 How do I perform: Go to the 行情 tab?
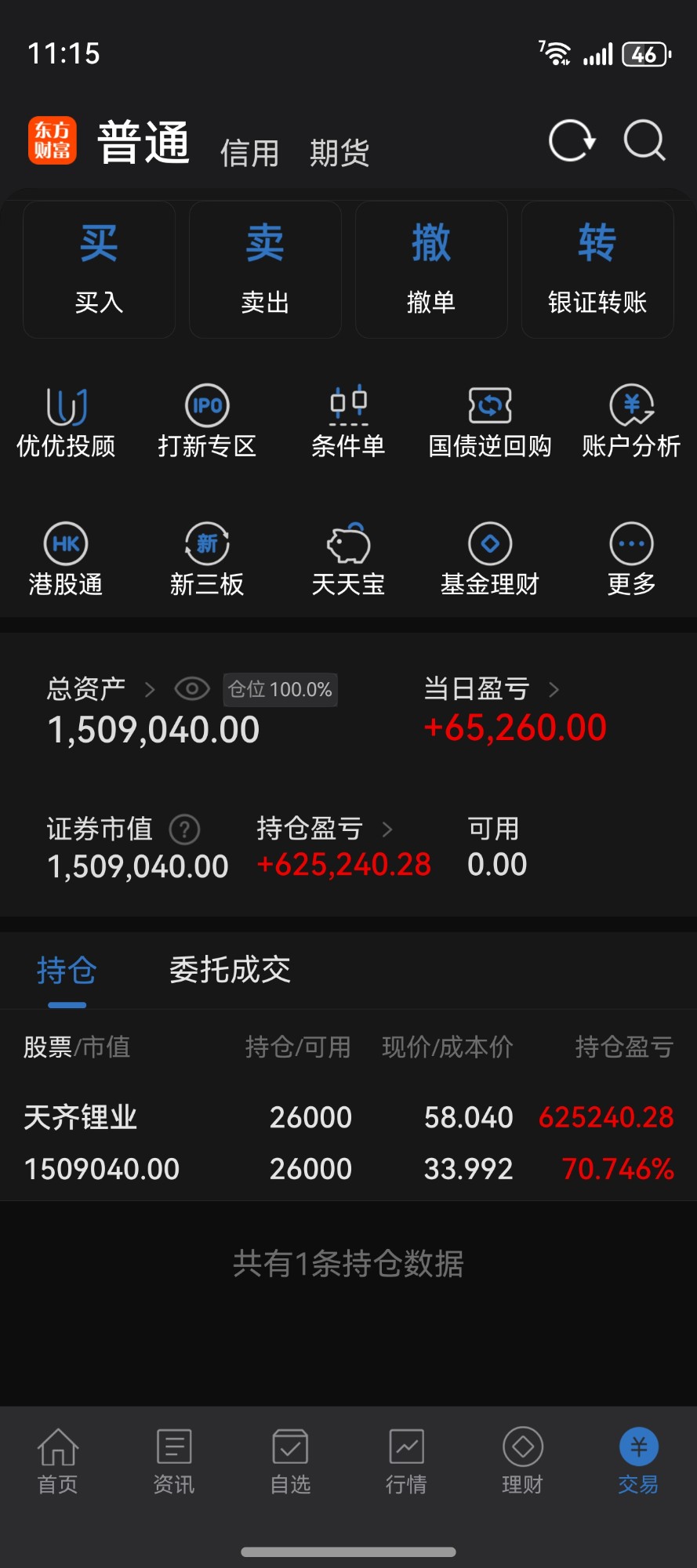point(406,1461)
